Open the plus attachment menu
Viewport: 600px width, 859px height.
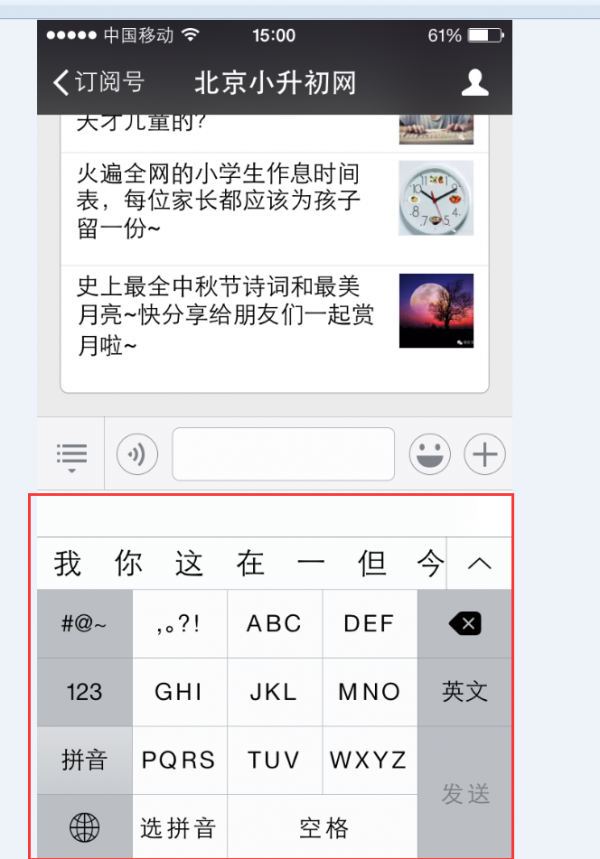pyautogui.click(x=485, y=455)
